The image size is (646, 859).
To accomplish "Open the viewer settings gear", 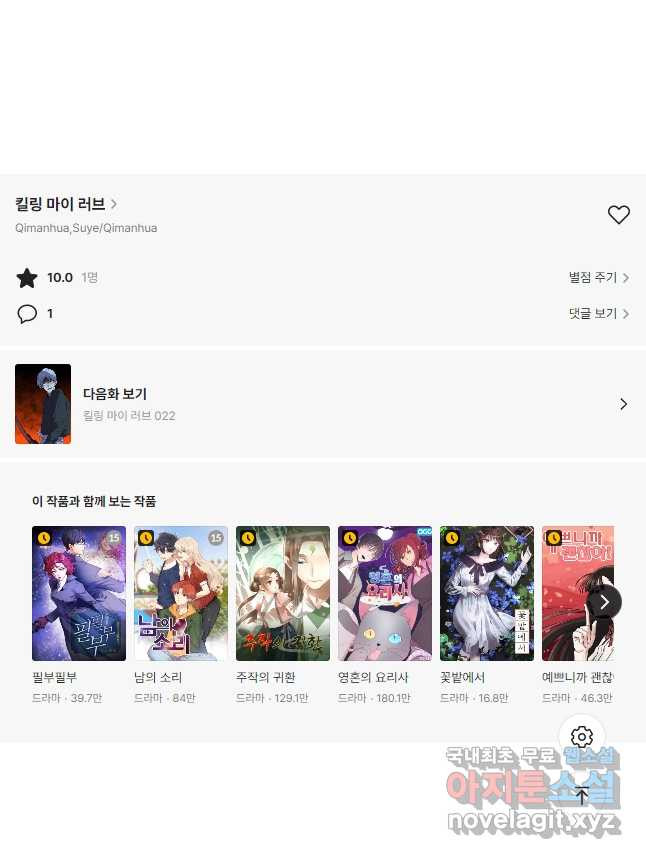I will (582, 738).
